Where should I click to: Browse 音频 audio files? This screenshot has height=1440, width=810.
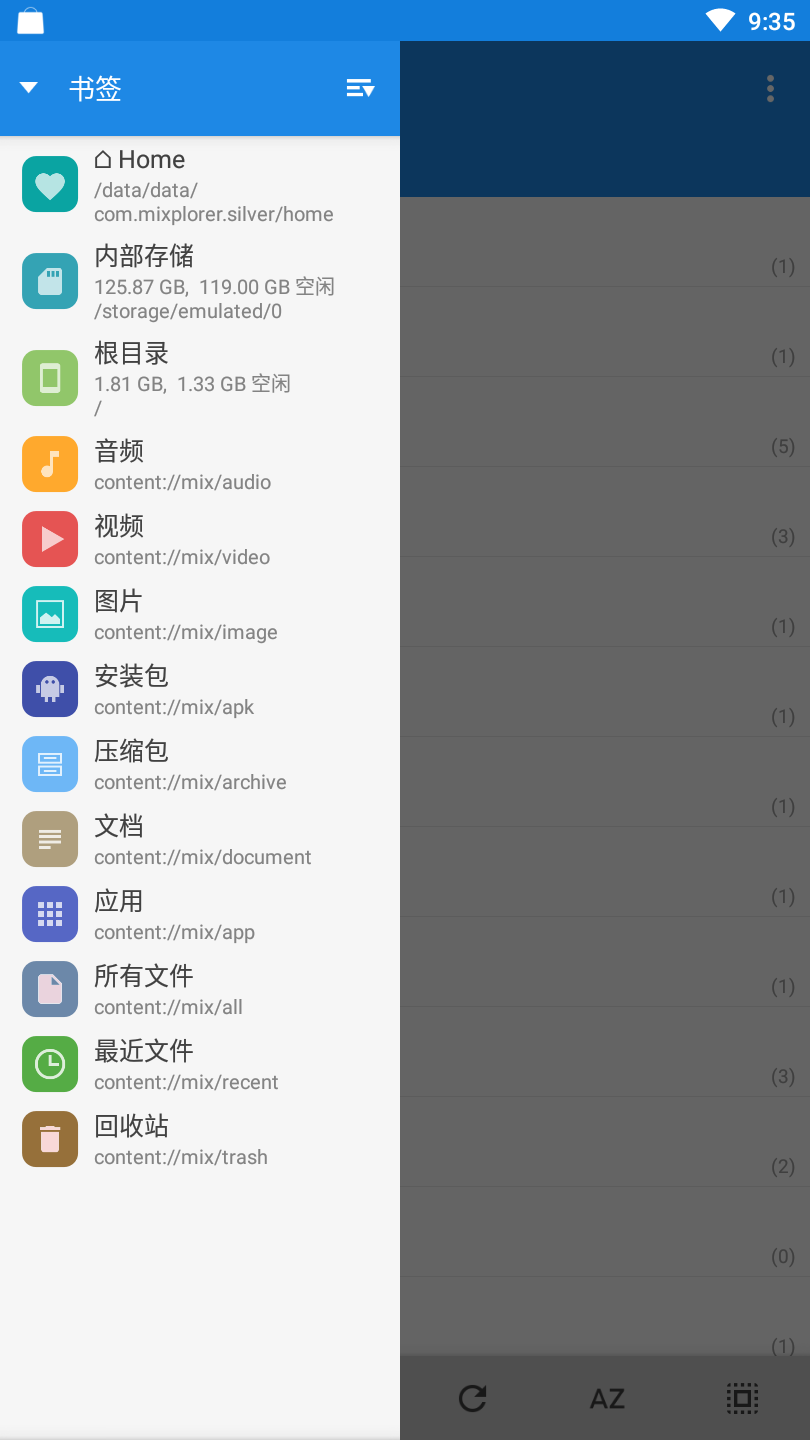(200, 464)
